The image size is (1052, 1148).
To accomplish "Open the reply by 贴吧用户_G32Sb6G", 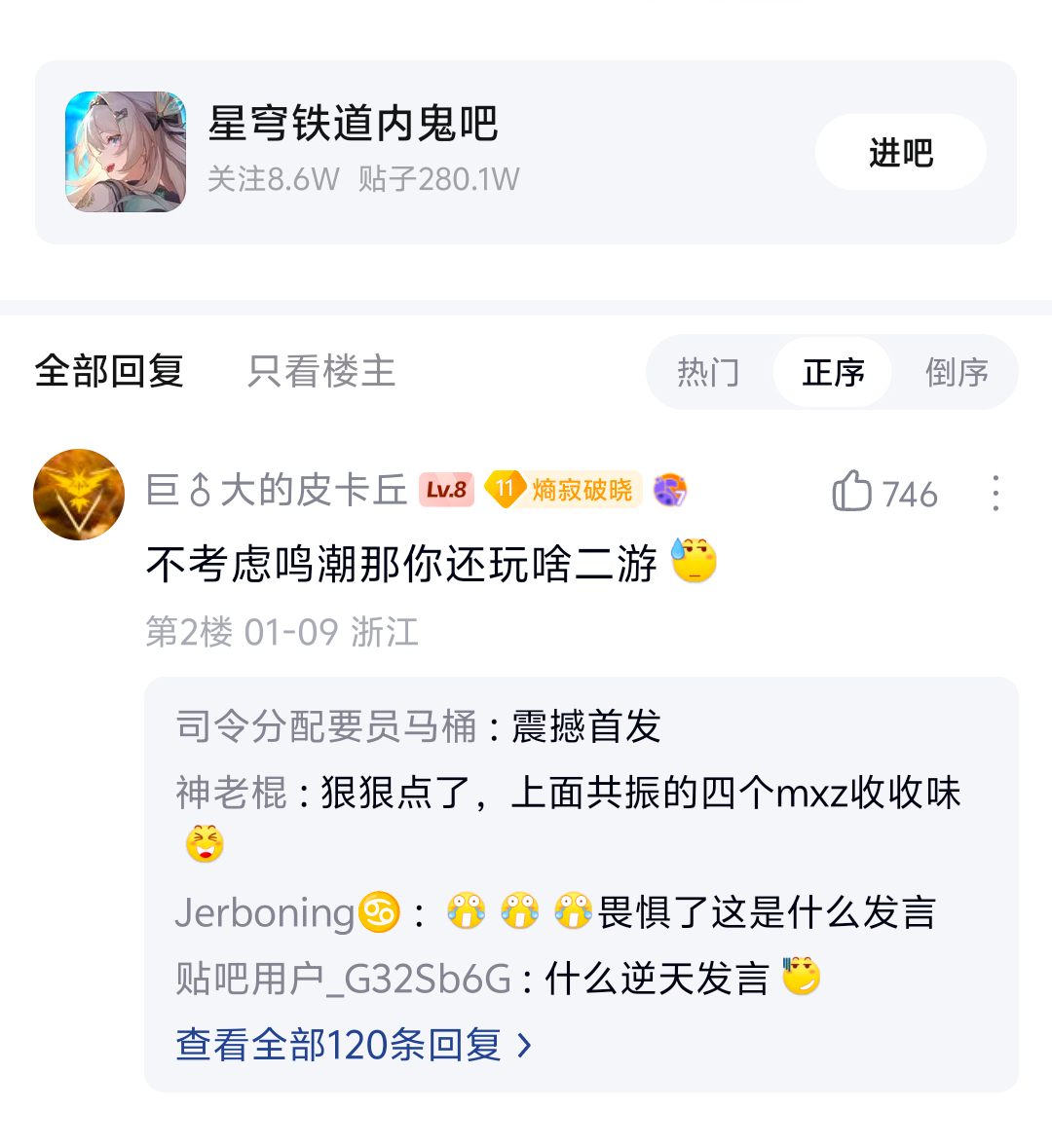I will [497, 978].
